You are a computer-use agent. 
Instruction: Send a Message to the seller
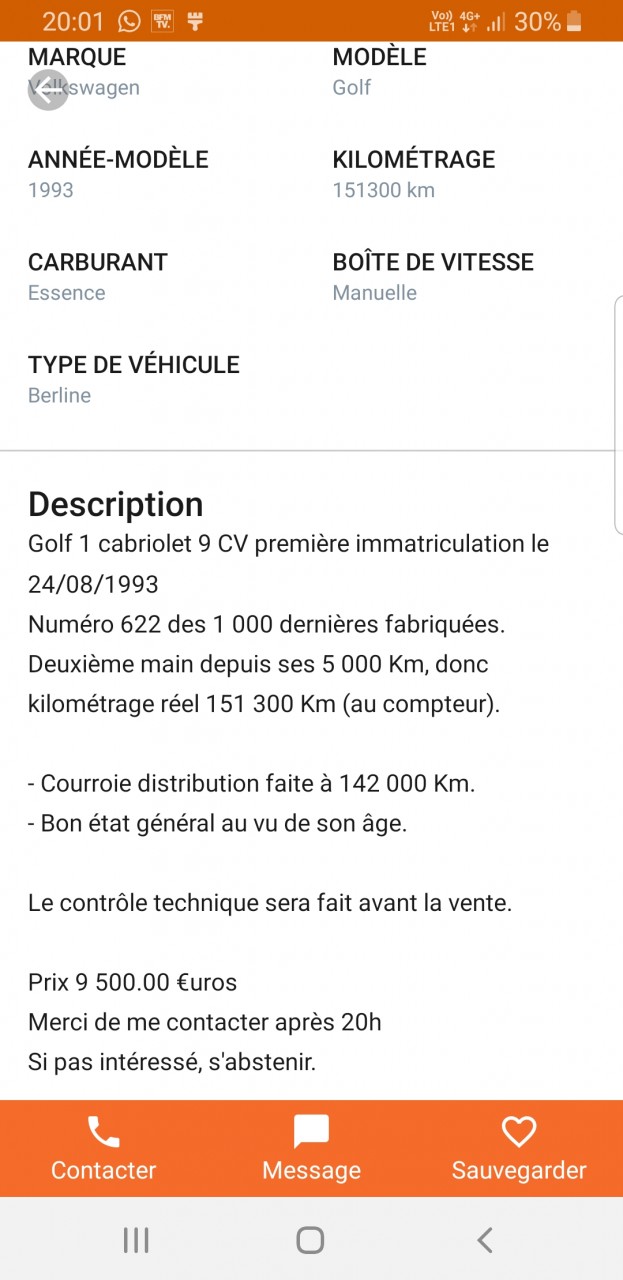(x=311, y=1148)
